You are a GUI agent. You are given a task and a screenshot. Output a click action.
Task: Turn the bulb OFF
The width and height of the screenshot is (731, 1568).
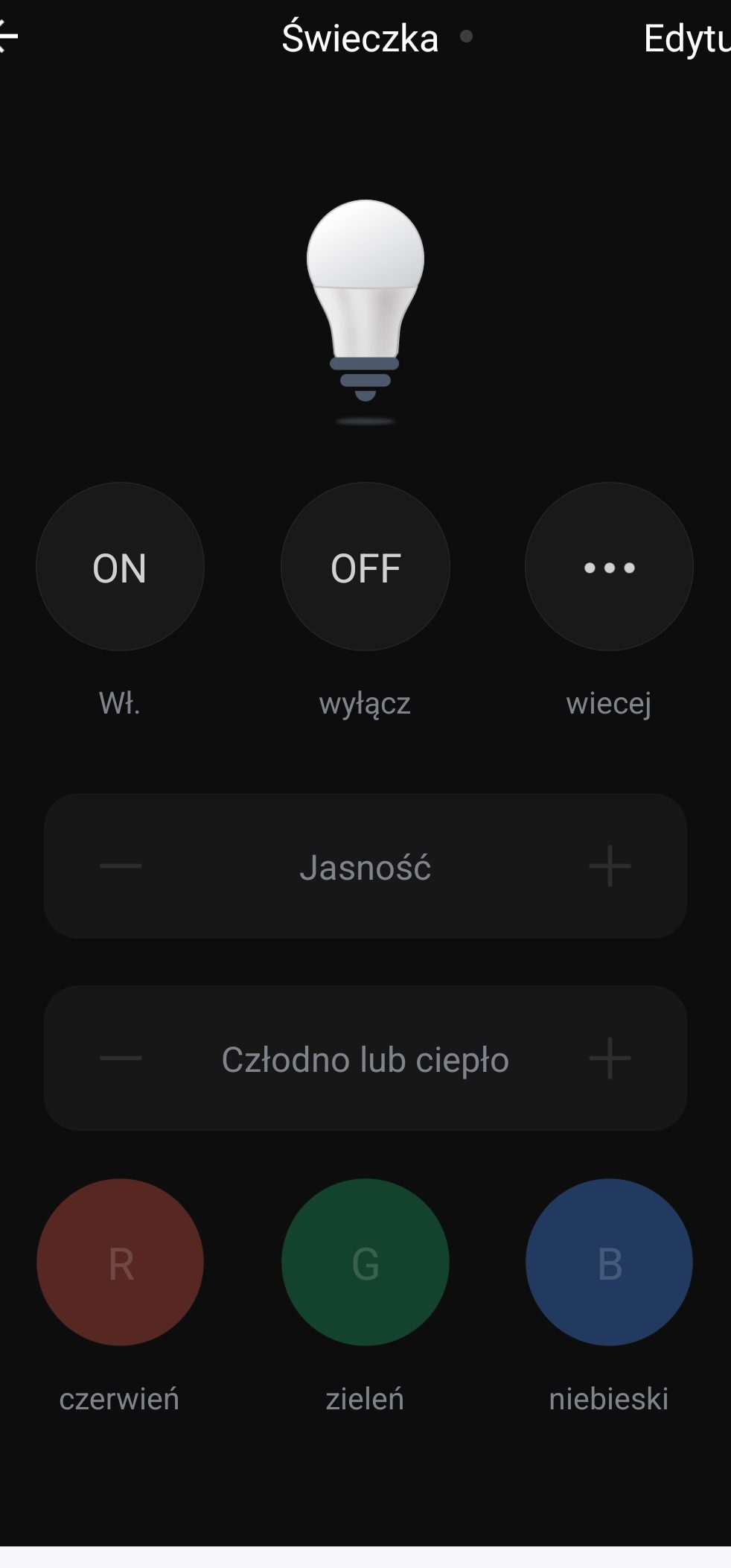pos(365,567)
